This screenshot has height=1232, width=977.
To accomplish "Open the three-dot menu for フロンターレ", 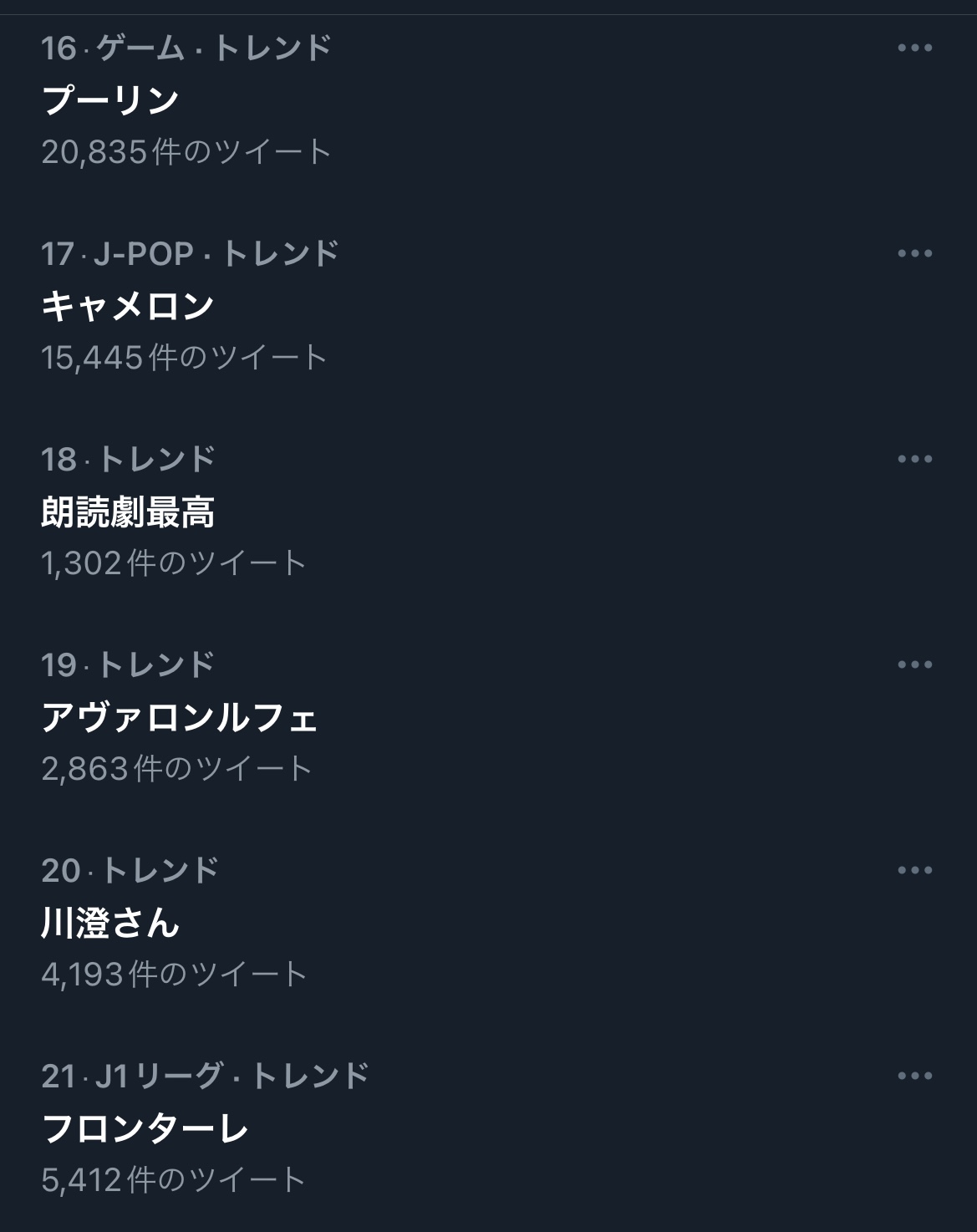I will [914, 1076].
